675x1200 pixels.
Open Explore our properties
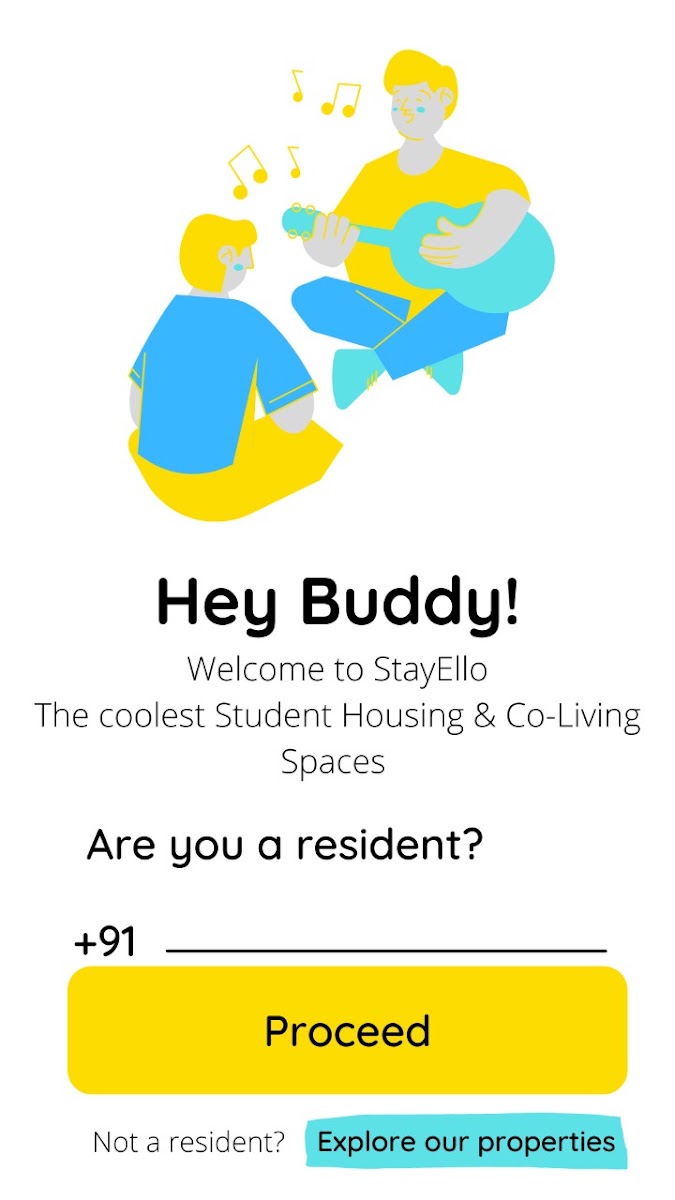pos(466,1141)
